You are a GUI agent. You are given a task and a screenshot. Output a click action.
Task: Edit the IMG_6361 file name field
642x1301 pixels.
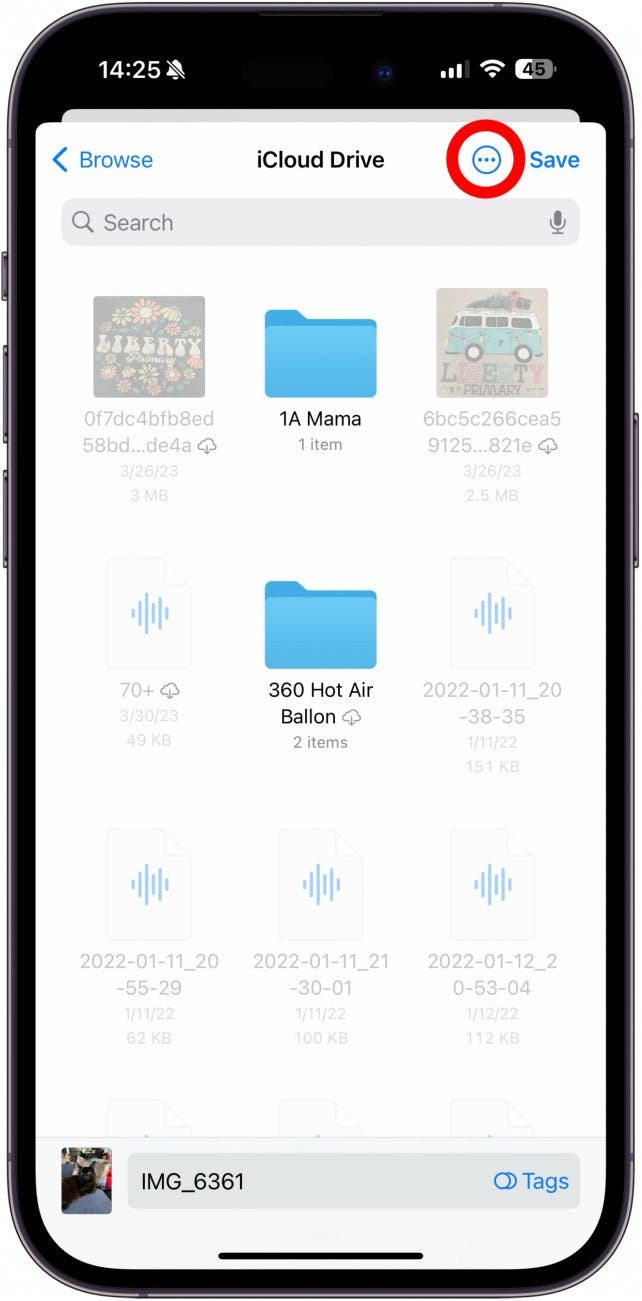(x=300, y=1181)
